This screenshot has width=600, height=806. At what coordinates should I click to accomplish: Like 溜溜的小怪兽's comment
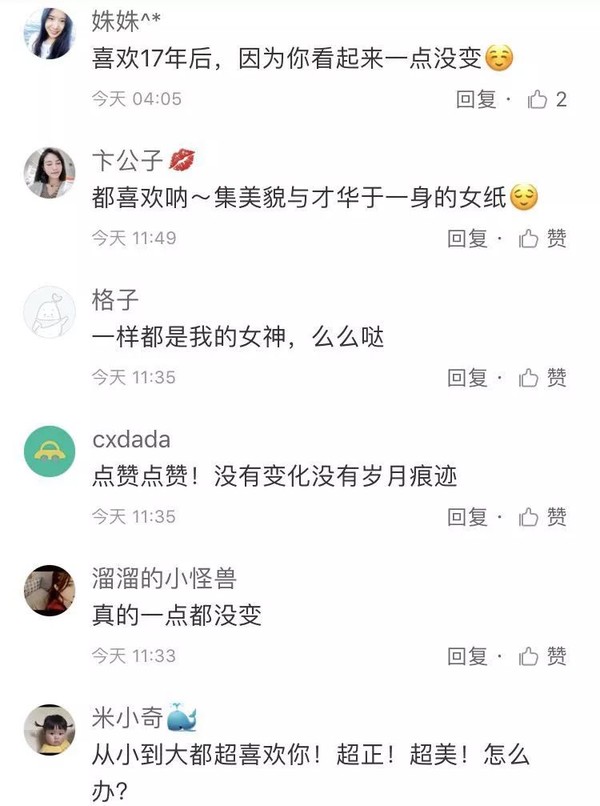coord(543,656)
